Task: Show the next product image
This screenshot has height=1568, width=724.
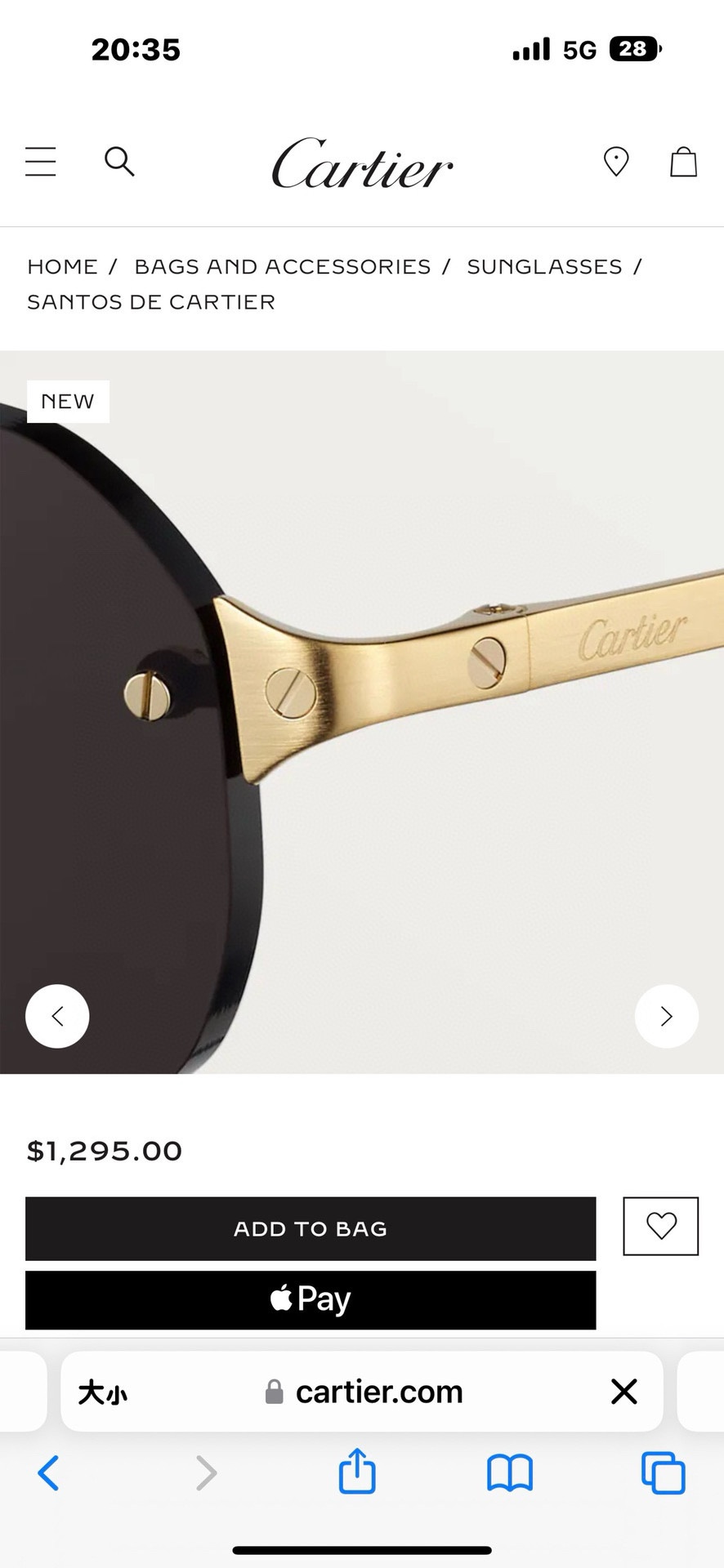Action: (666, 1016)
